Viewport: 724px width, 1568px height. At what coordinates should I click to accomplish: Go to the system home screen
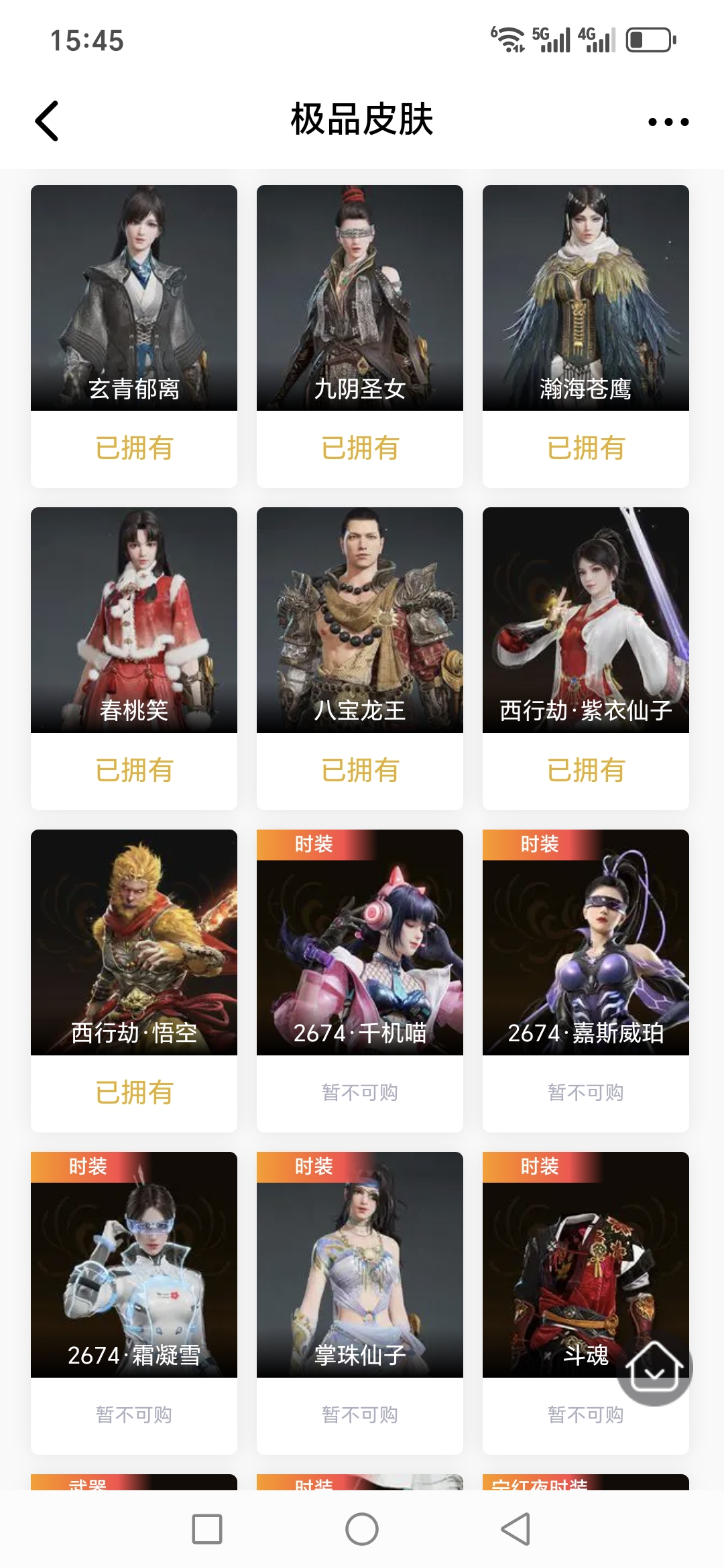coord(362,1529)
